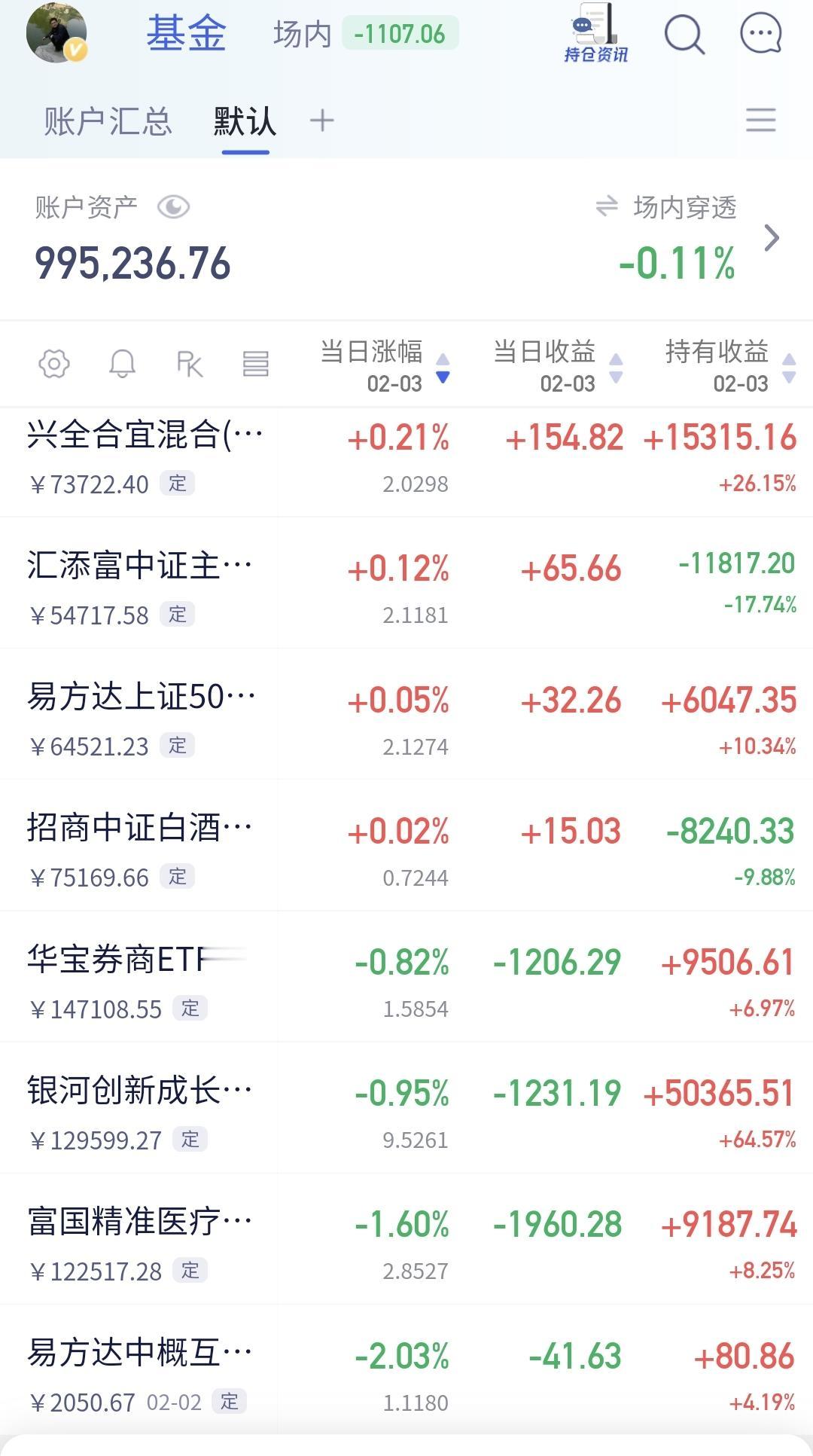Add a new account group
Screen dimensions: 813x1456
point(321,121)
